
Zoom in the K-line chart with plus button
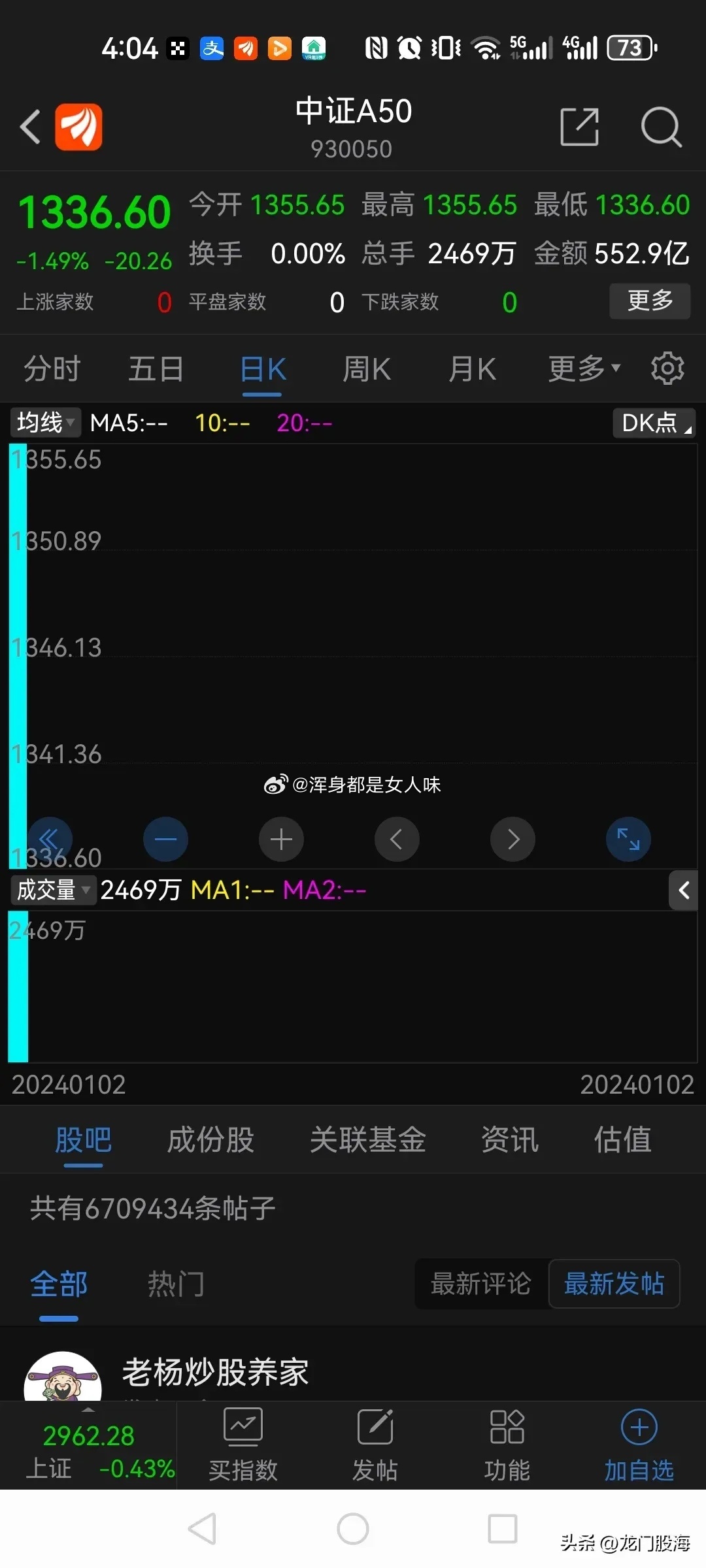(281, 839)
